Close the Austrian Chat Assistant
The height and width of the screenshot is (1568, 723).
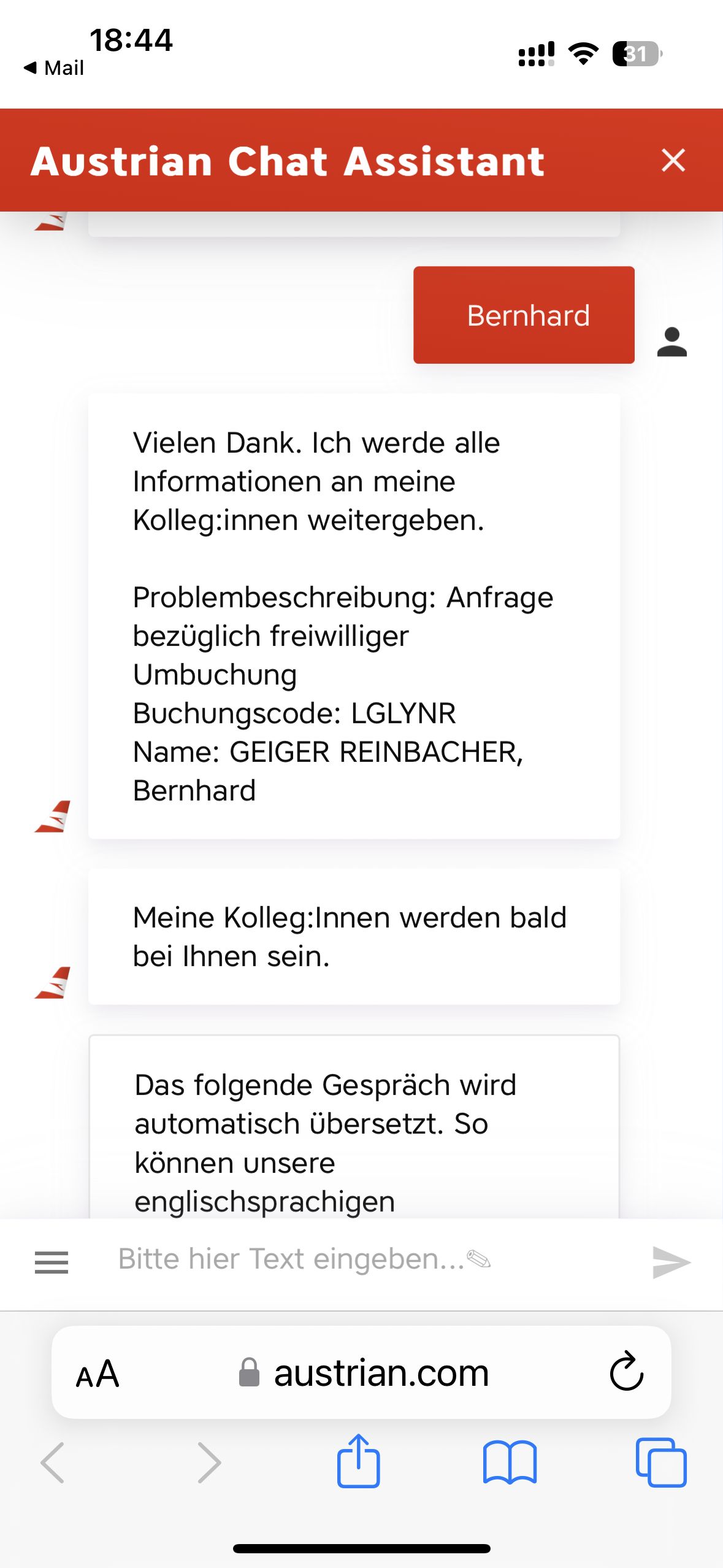point(673,160)
